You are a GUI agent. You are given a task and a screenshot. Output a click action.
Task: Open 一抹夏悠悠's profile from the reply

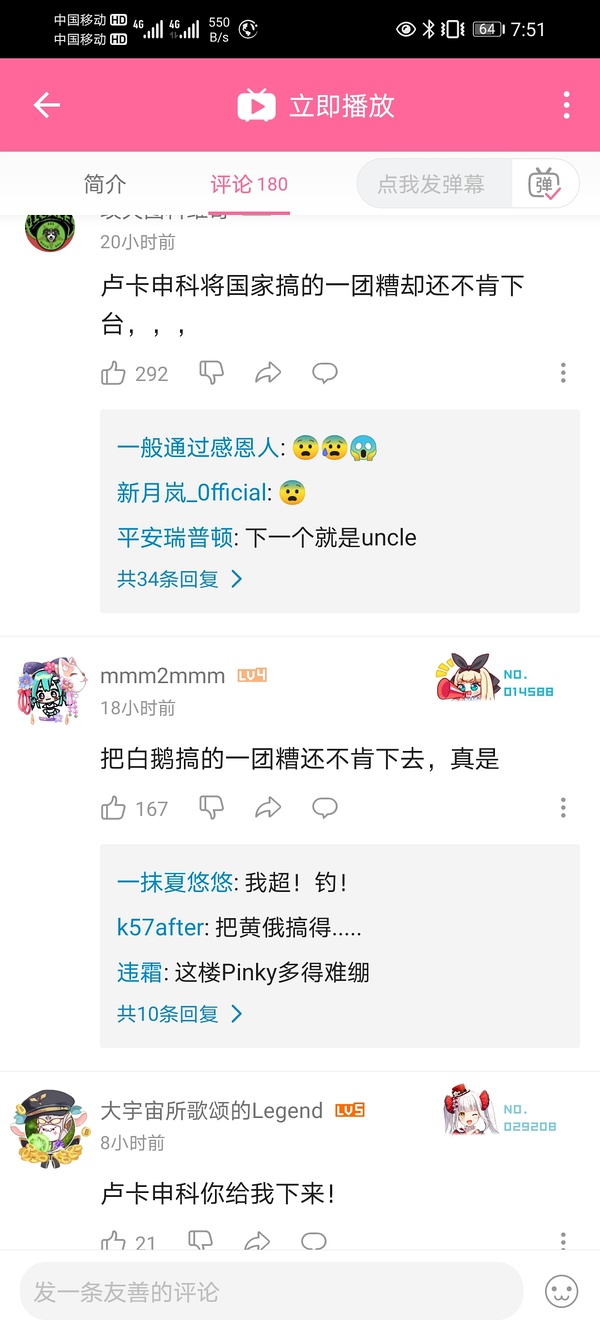(x=175, y=882)
